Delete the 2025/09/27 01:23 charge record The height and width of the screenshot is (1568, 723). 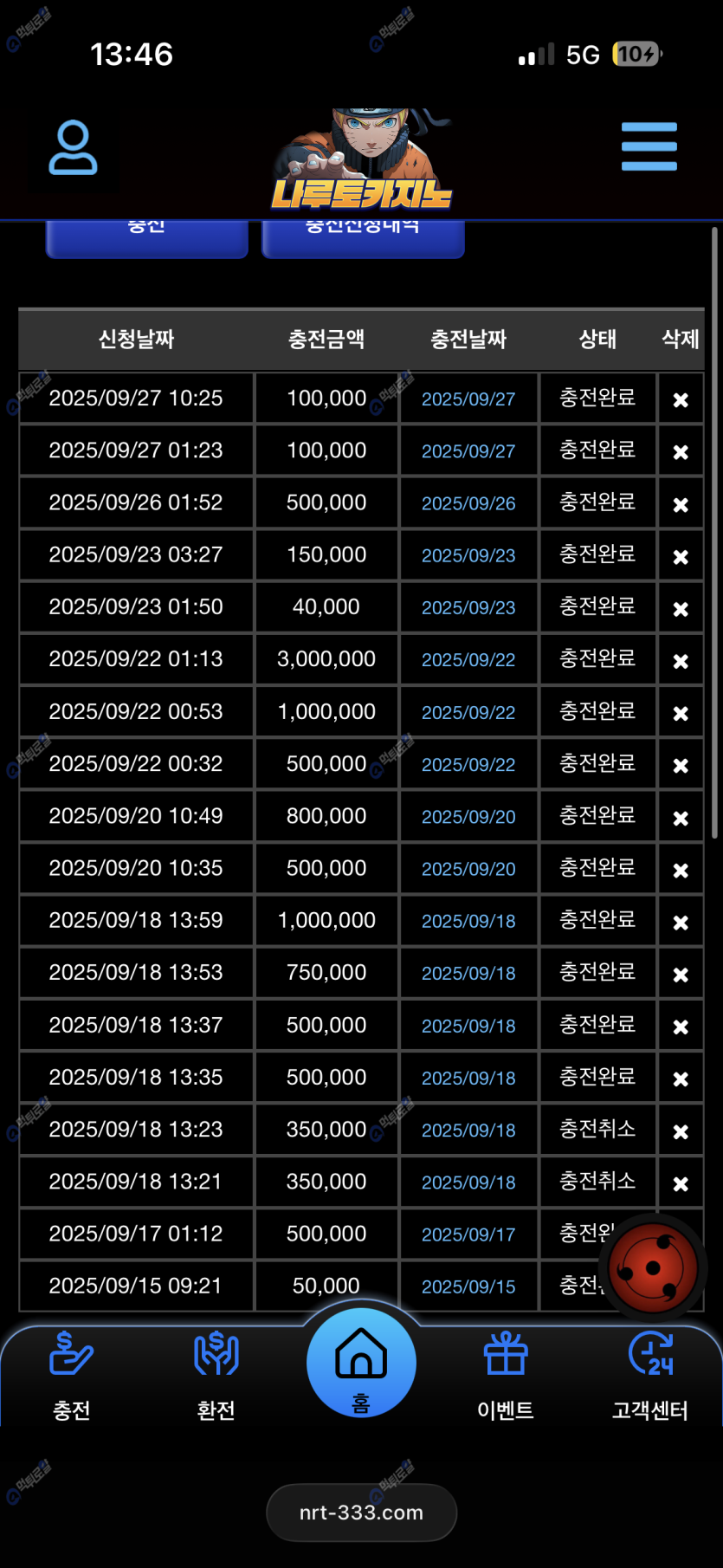click(x=681, y=452)
